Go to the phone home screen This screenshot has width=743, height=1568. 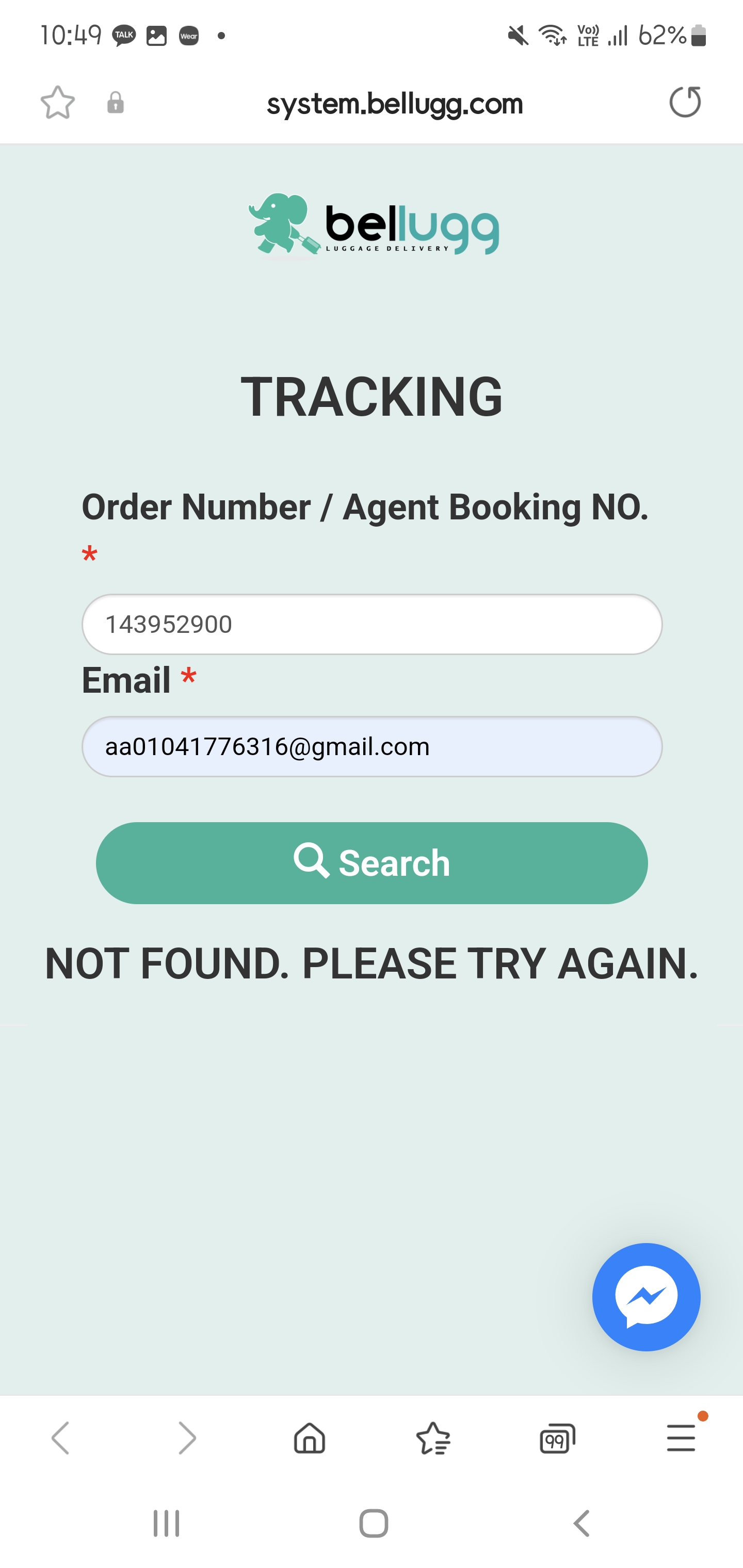click(374, 1524)
